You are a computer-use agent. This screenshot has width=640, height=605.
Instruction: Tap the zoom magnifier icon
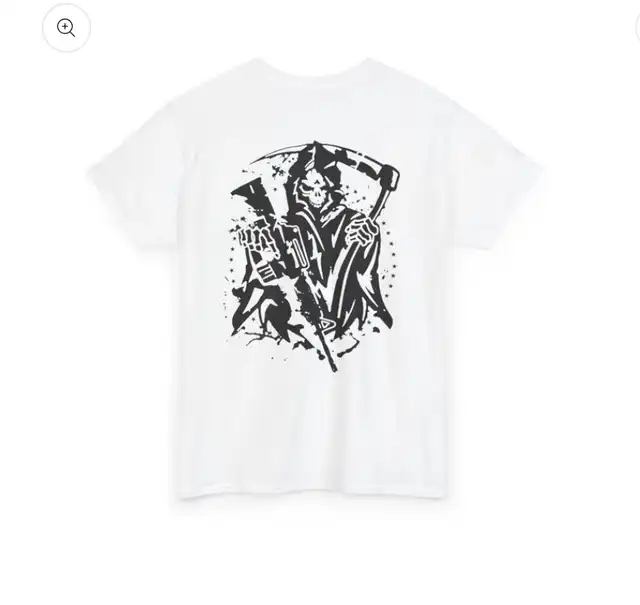pyautogui.click(x=66, y=28)
